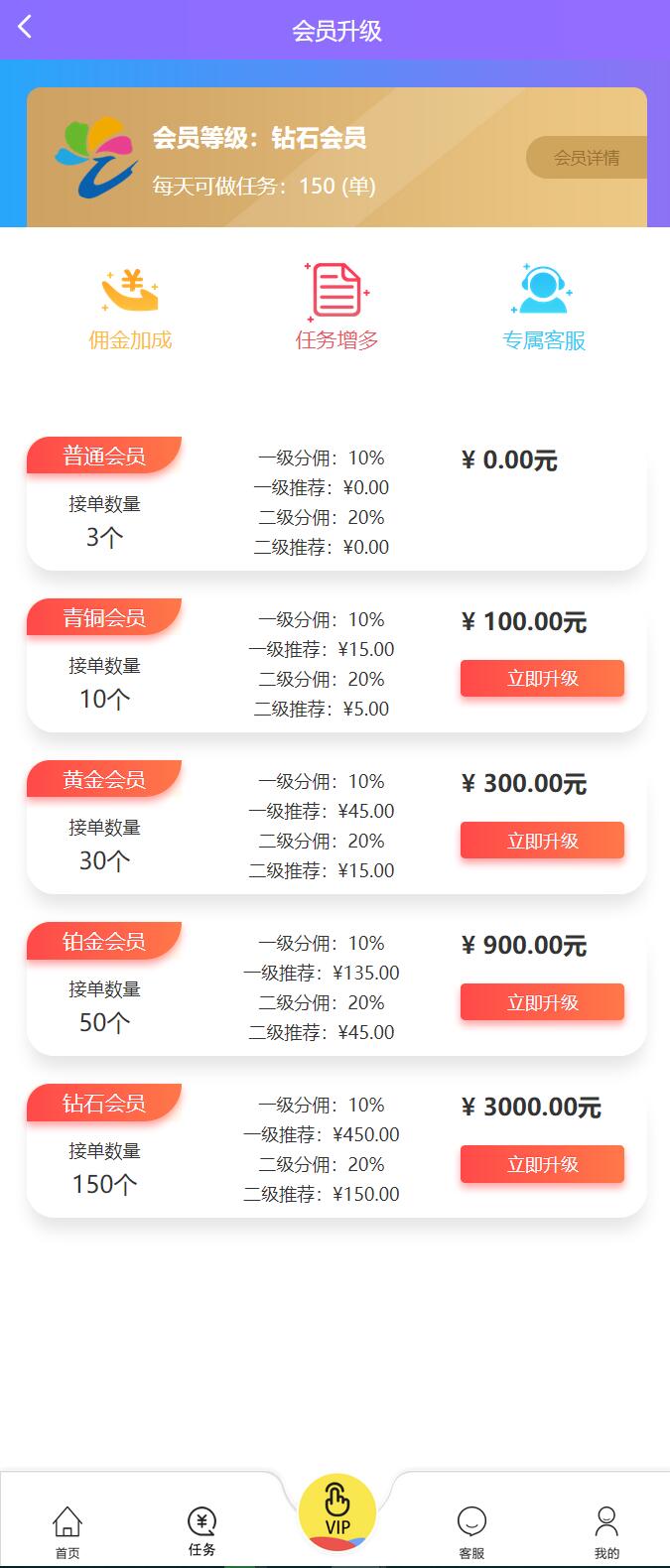Tap the center VIP button

click(336, 1512)
